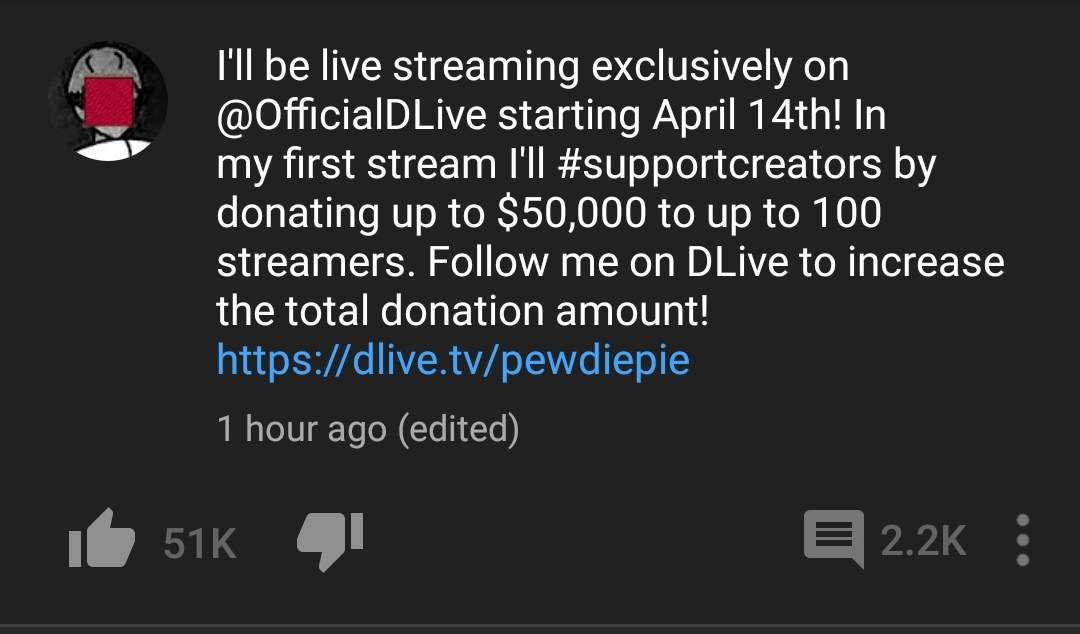Open the poster's channel avatar
Screen dimensions: 1080x634
[108, 101]
